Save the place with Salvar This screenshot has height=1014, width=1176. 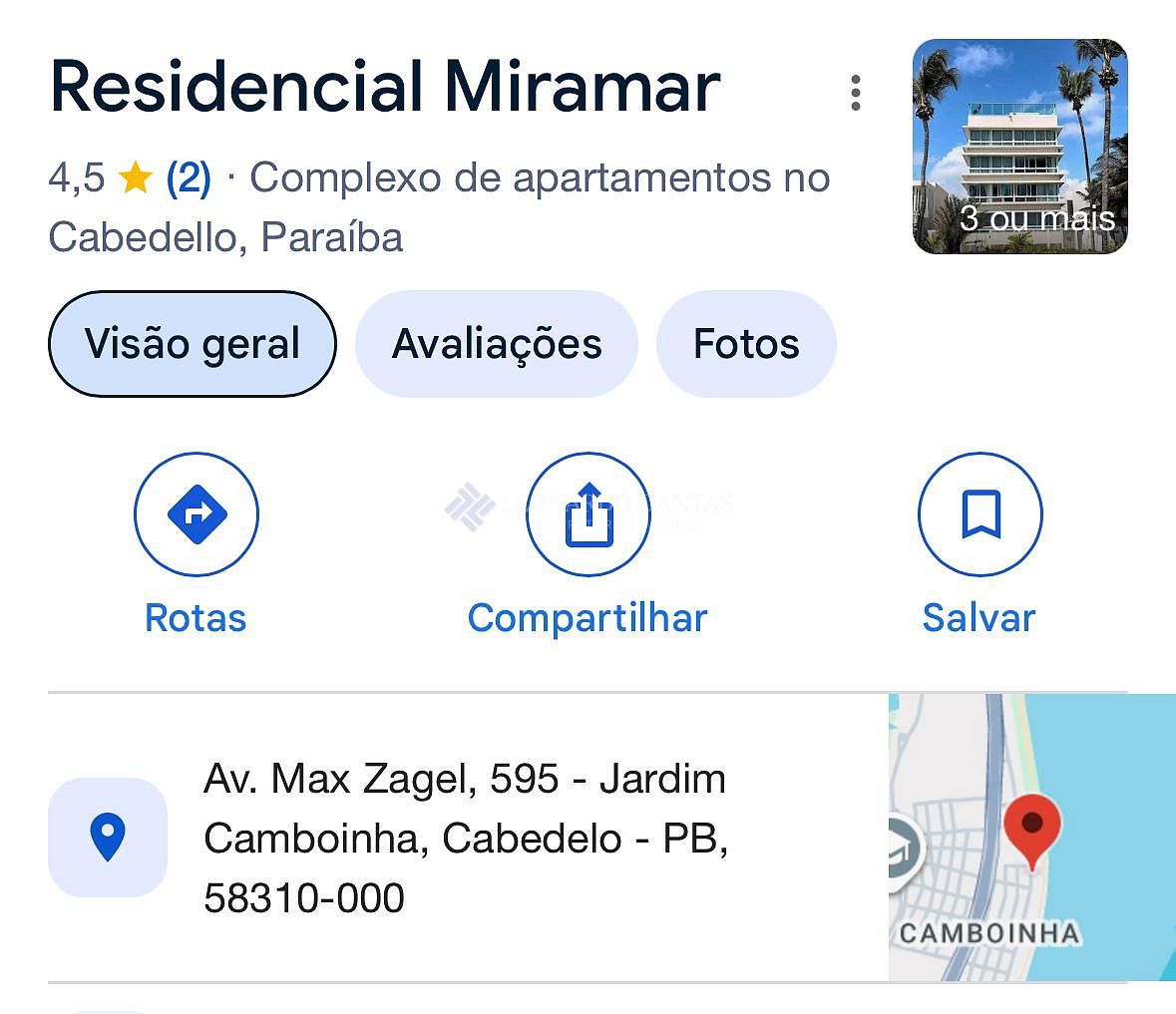(x=980, y=515)
